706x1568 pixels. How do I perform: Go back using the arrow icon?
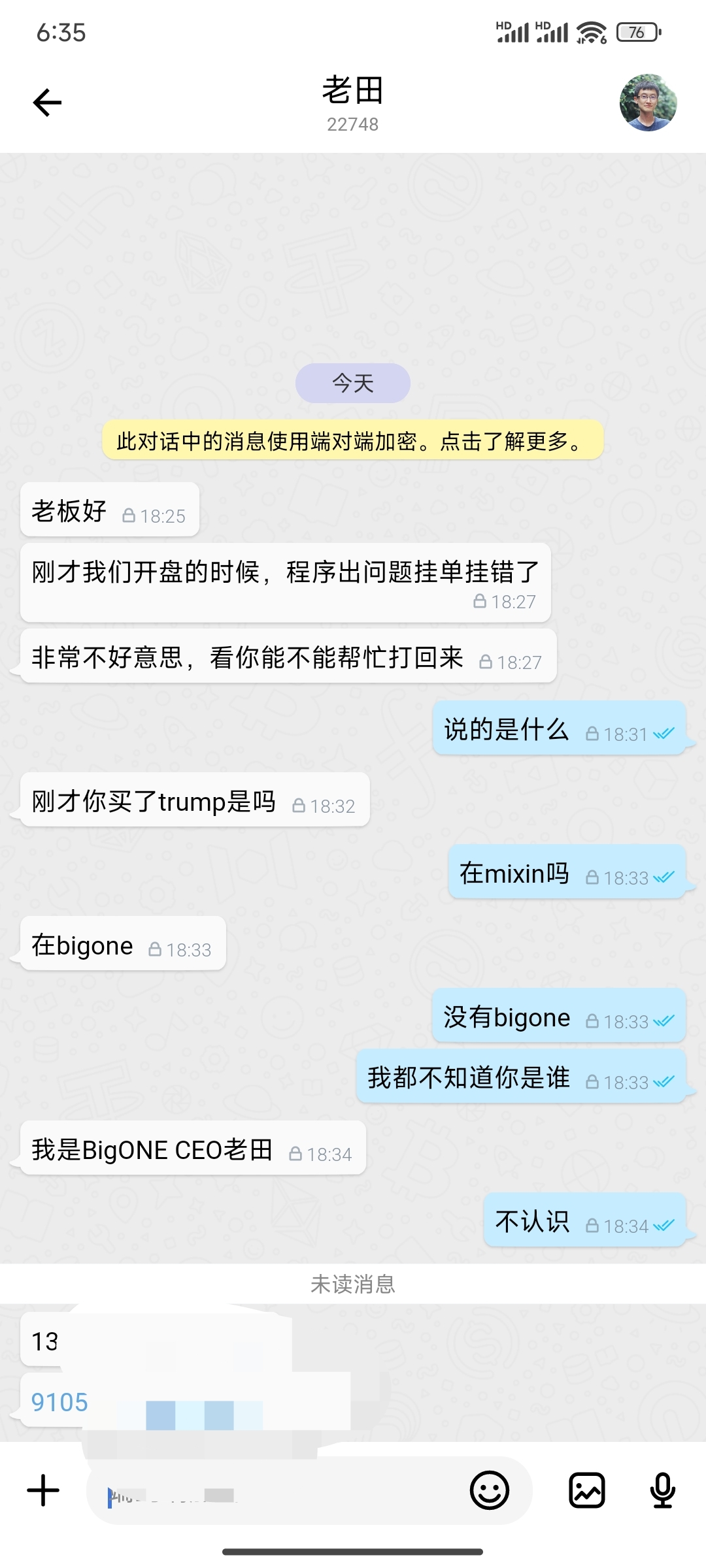pyautogui.click(x=47, y=103)
